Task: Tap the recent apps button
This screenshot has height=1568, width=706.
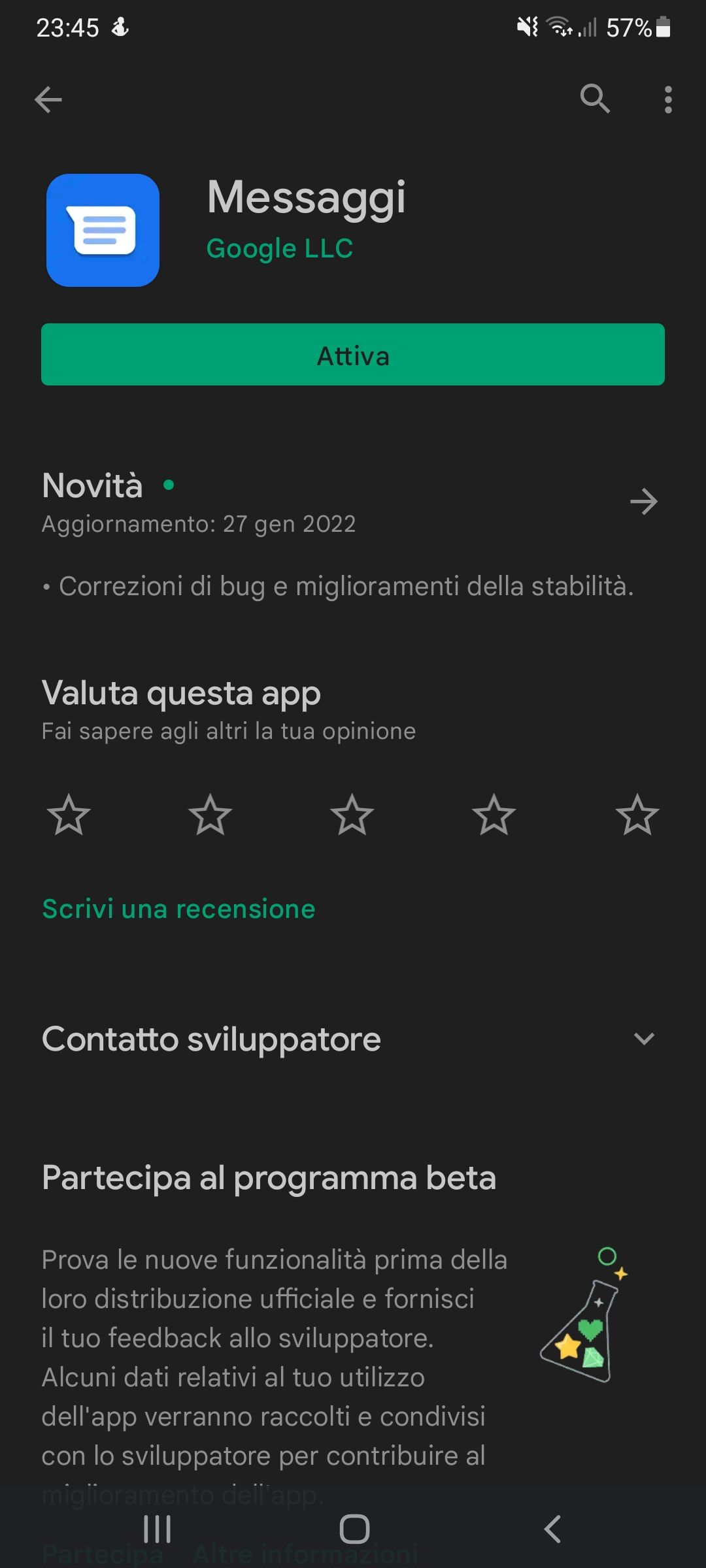Action: click(x=157, y=1529)
